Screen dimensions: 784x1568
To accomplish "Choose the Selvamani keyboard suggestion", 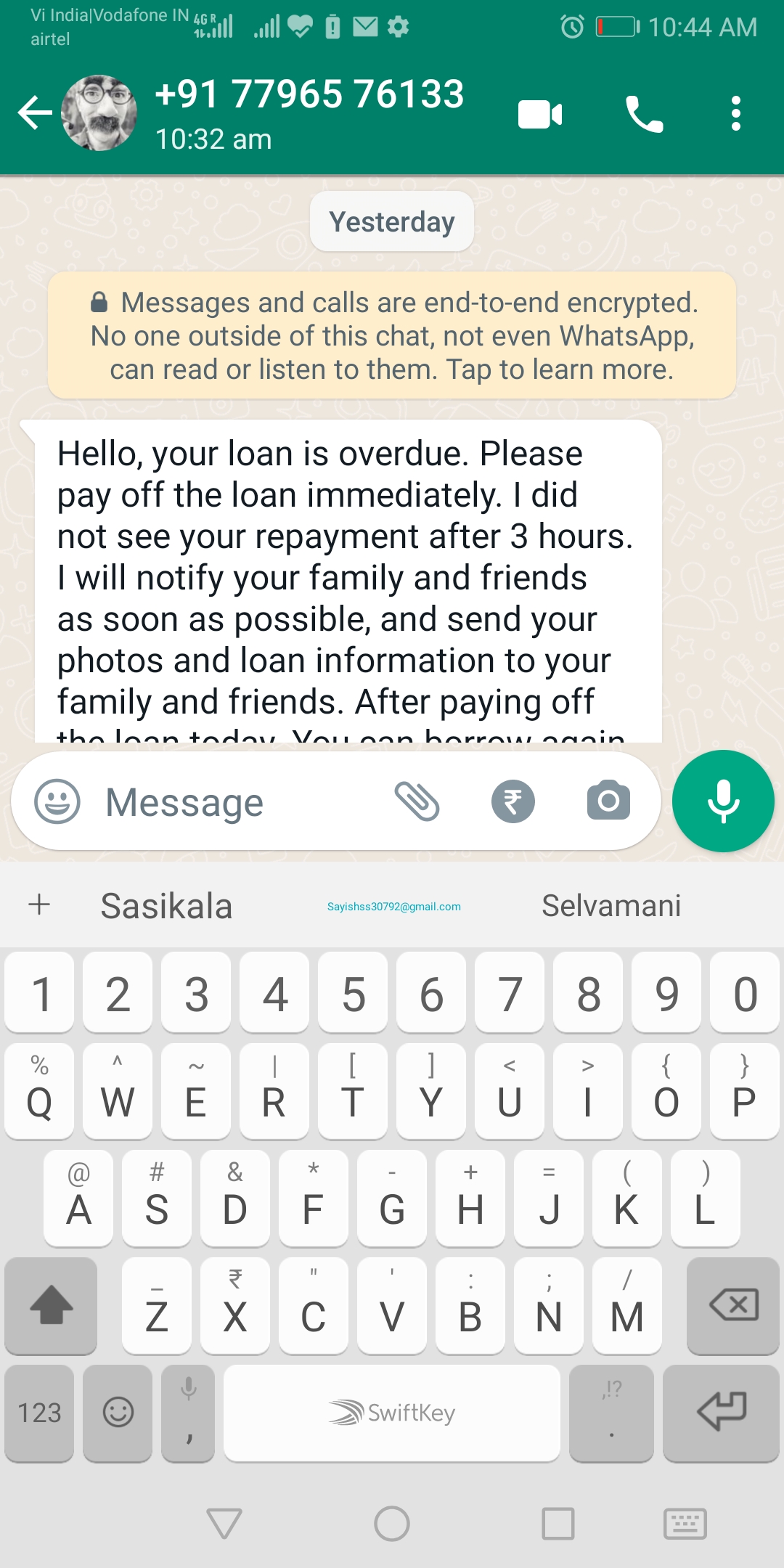I will (611, 906).
